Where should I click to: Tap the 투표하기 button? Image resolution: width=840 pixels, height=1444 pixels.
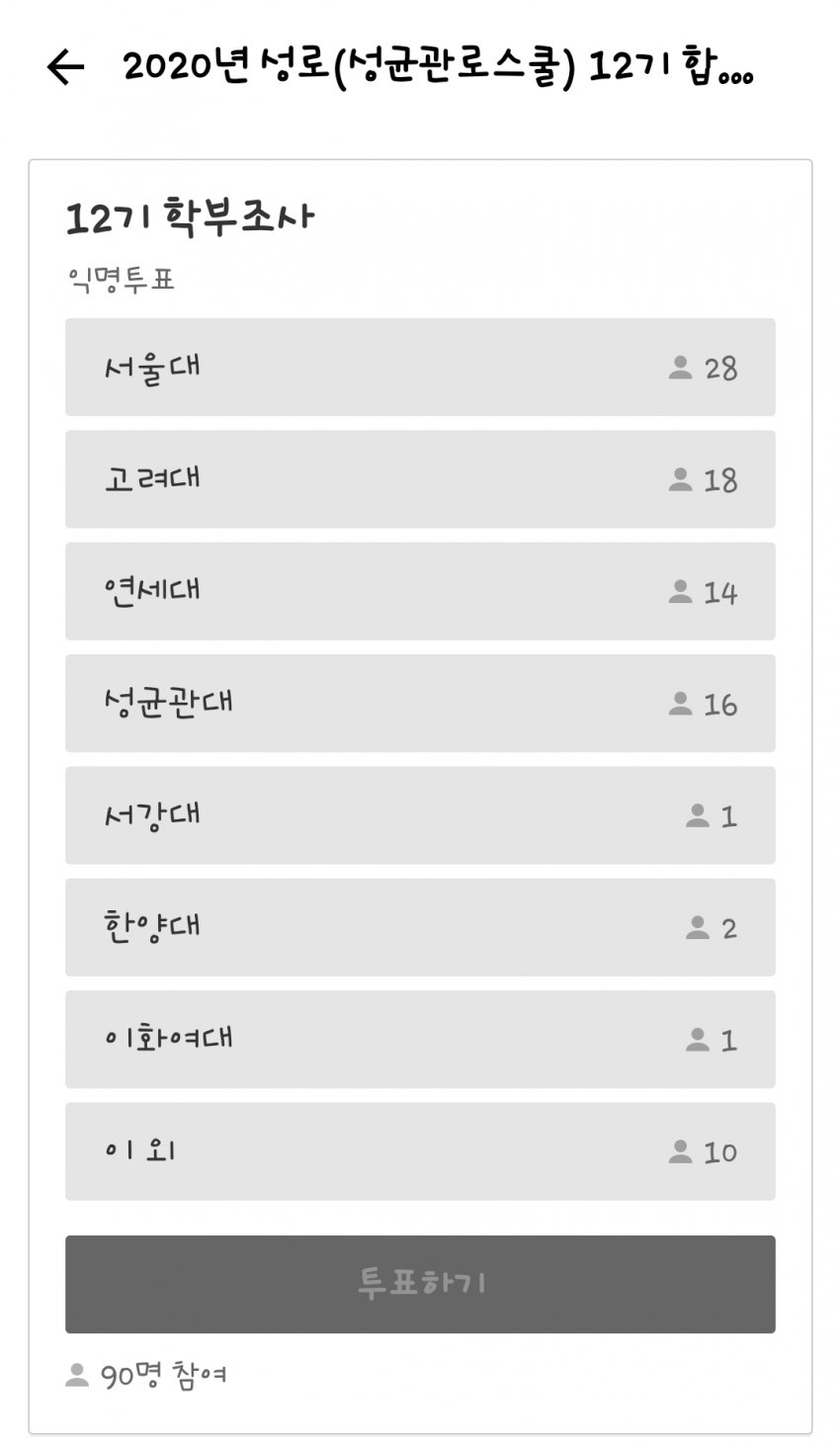[420, 1284]
